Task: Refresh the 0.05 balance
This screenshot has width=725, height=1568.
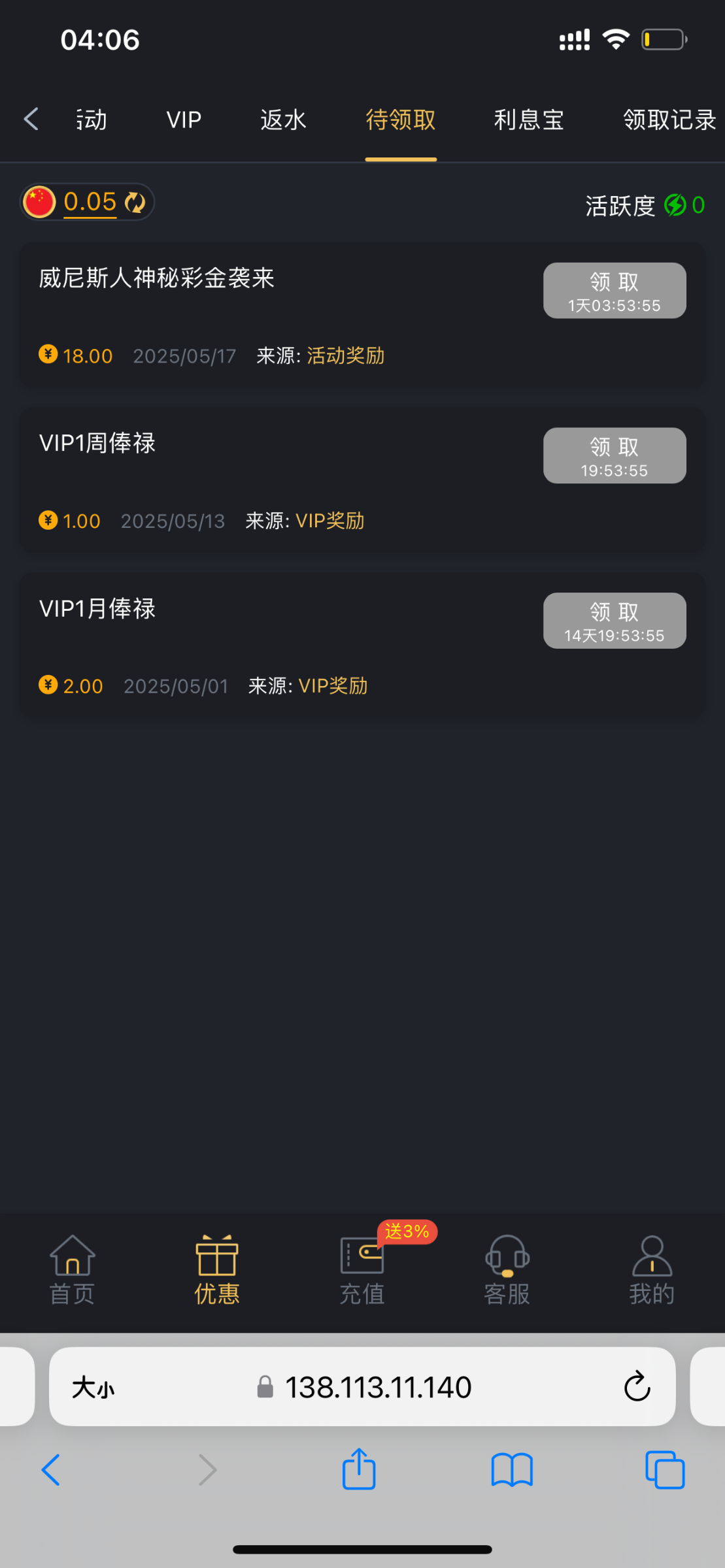Action: click(x=135, y=203)
